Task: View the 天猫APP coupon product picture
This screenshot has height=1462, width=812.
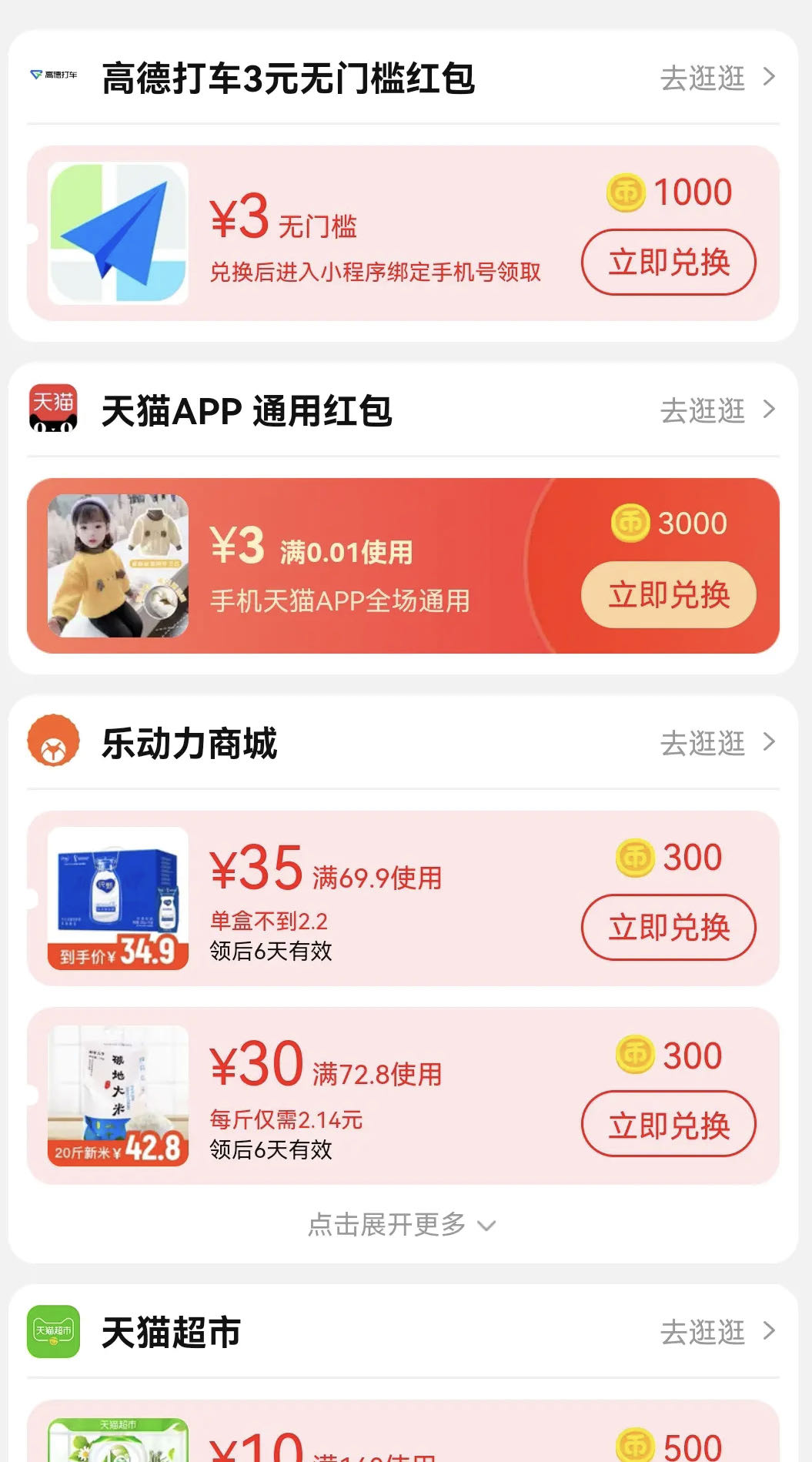Action: (x=118, y=566)
